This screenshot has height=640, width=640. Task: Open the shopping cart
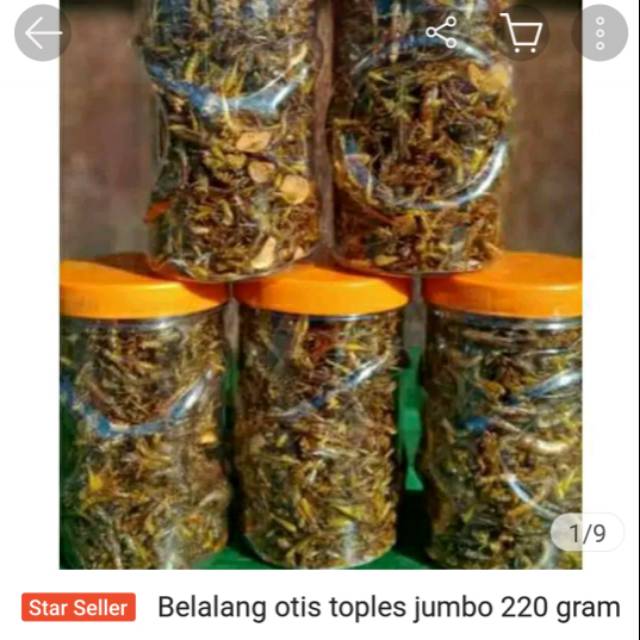[x=521, y=33]
